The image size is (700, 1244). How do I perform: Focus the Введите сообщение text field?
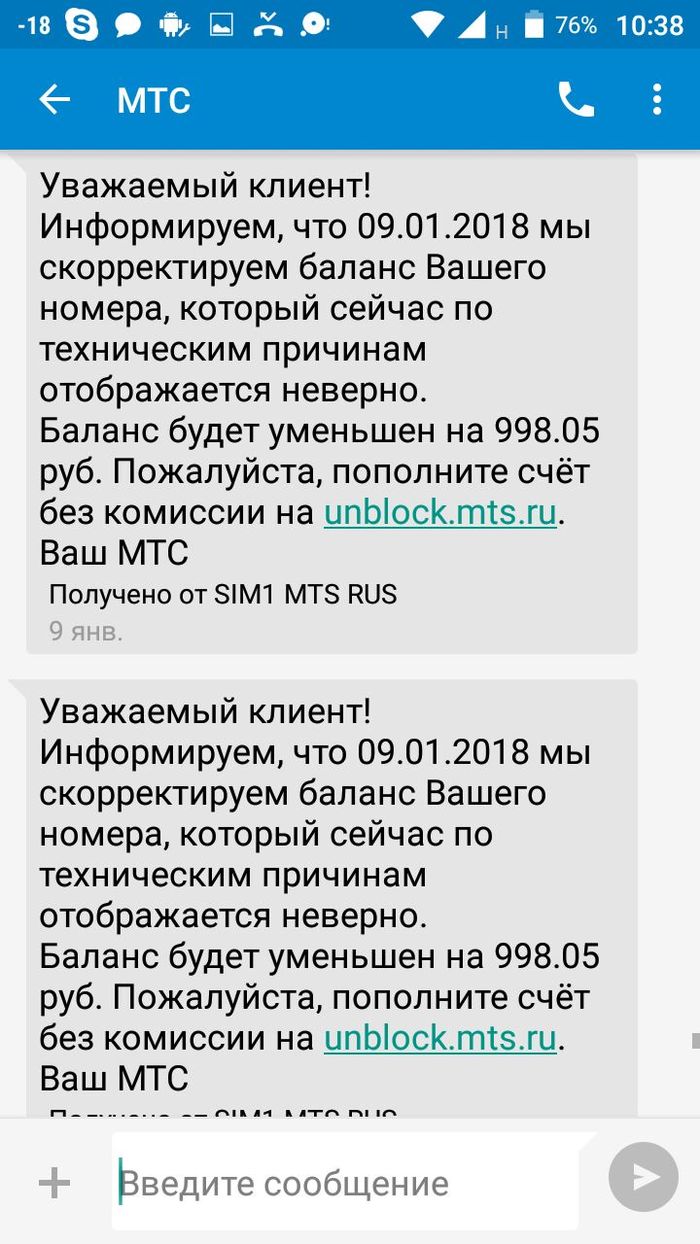345,1184
